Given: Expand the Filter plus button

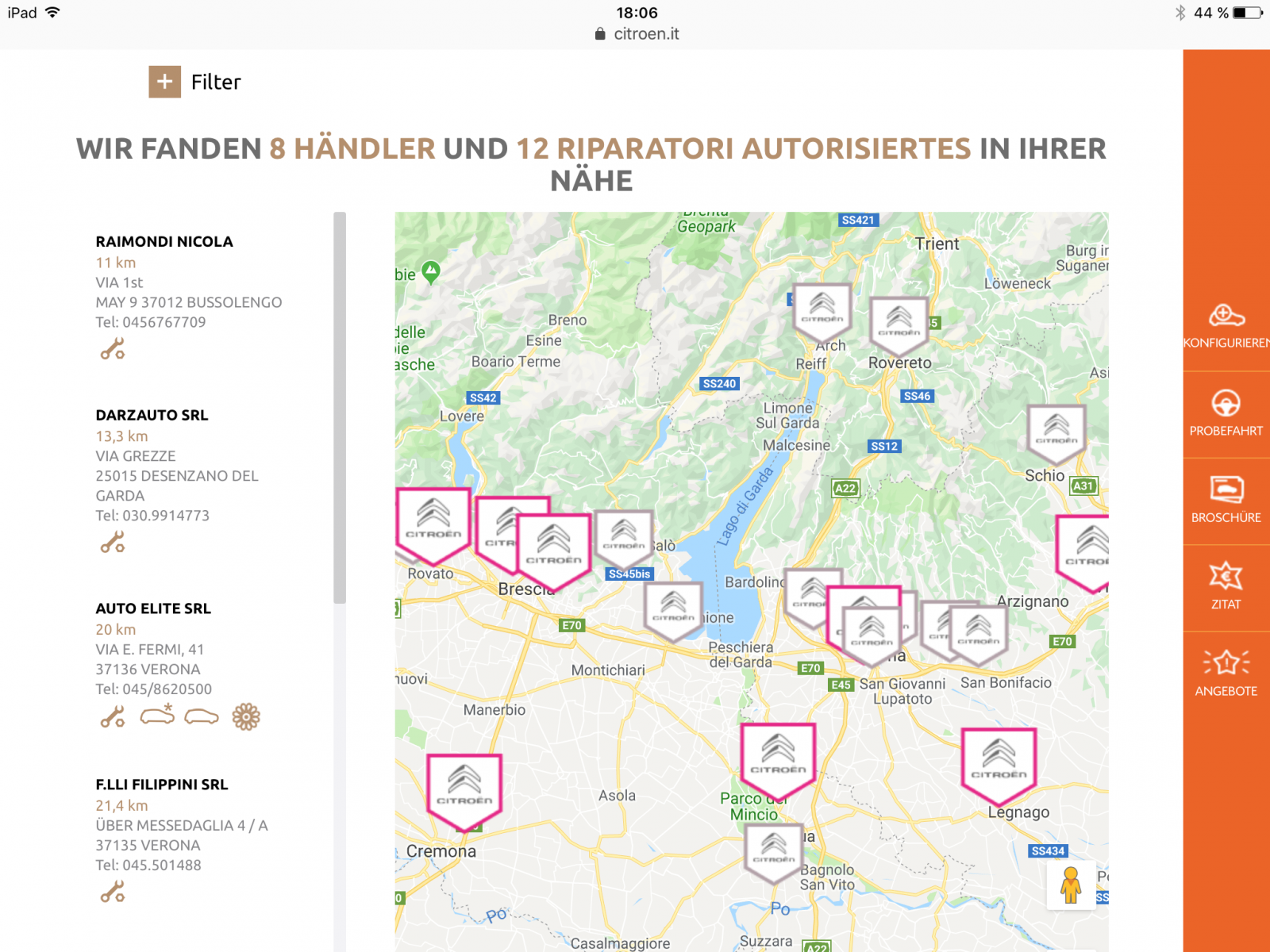Looking at the screenshot, I should coord(164,82).
